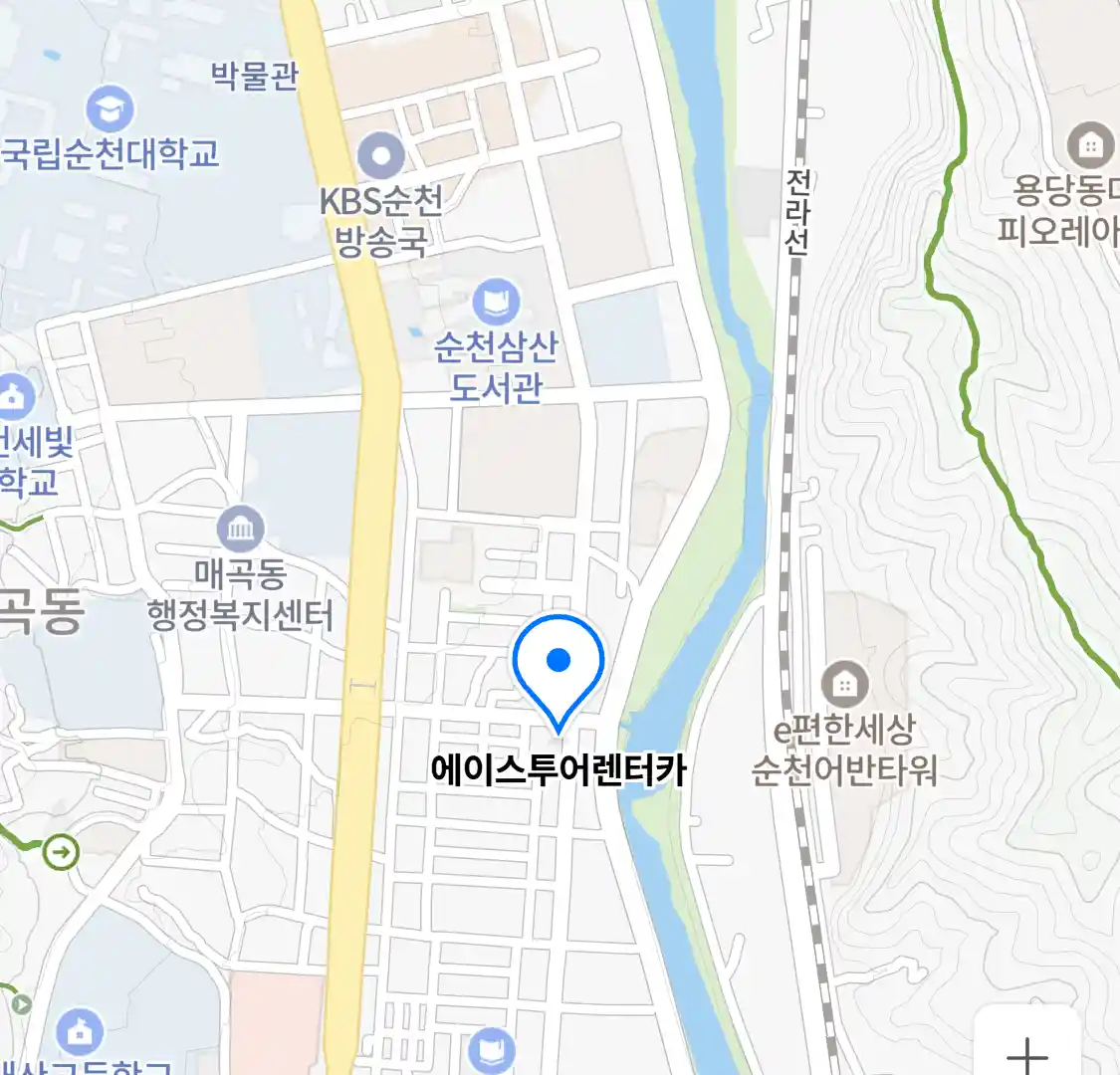Select e편한세상 순천어반타워 marker

coord(844,685)
